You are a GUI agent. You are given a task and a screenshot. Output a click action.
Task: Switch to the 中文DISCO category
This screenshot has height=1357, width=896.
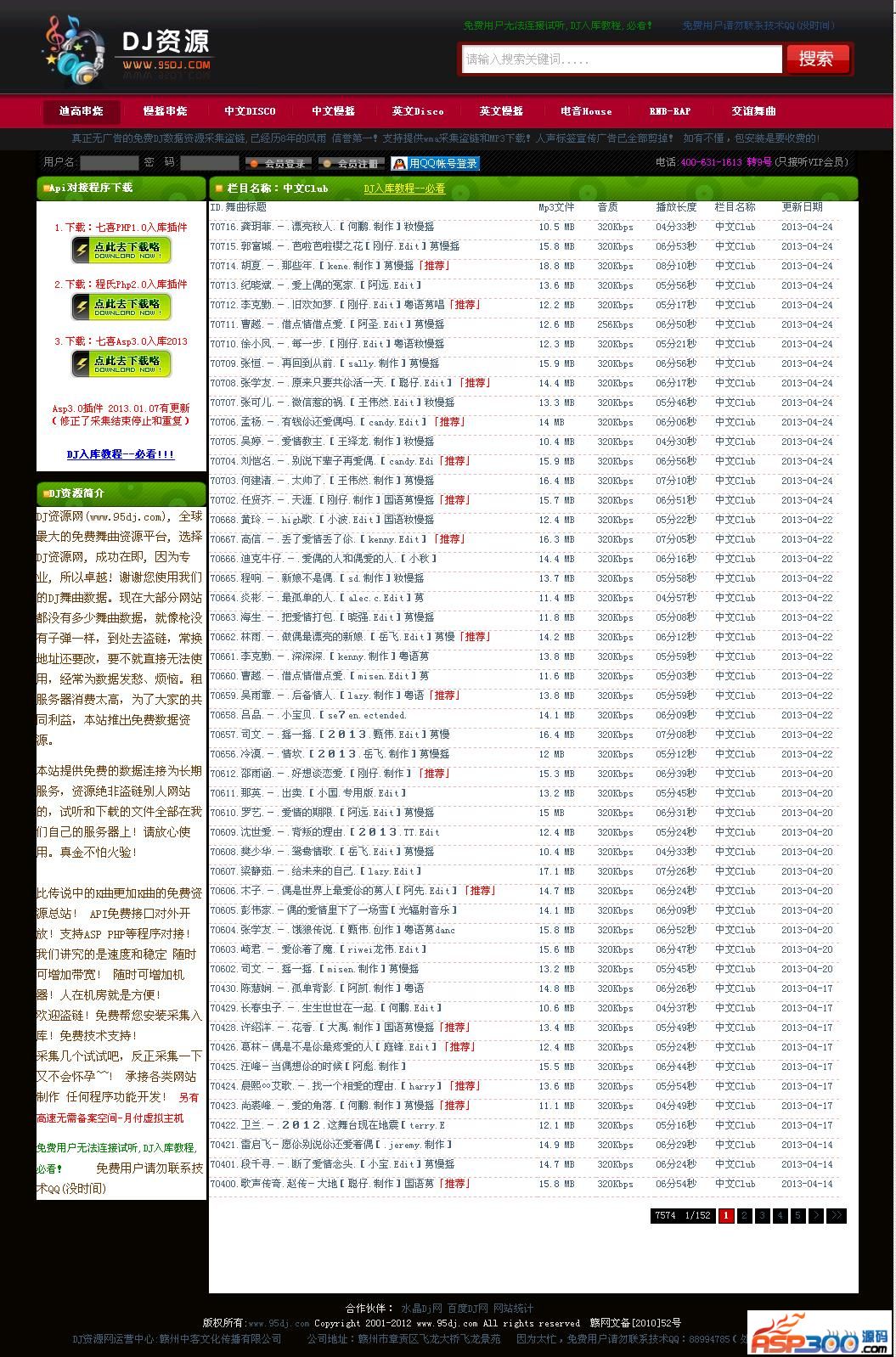[x=250, y=111]
